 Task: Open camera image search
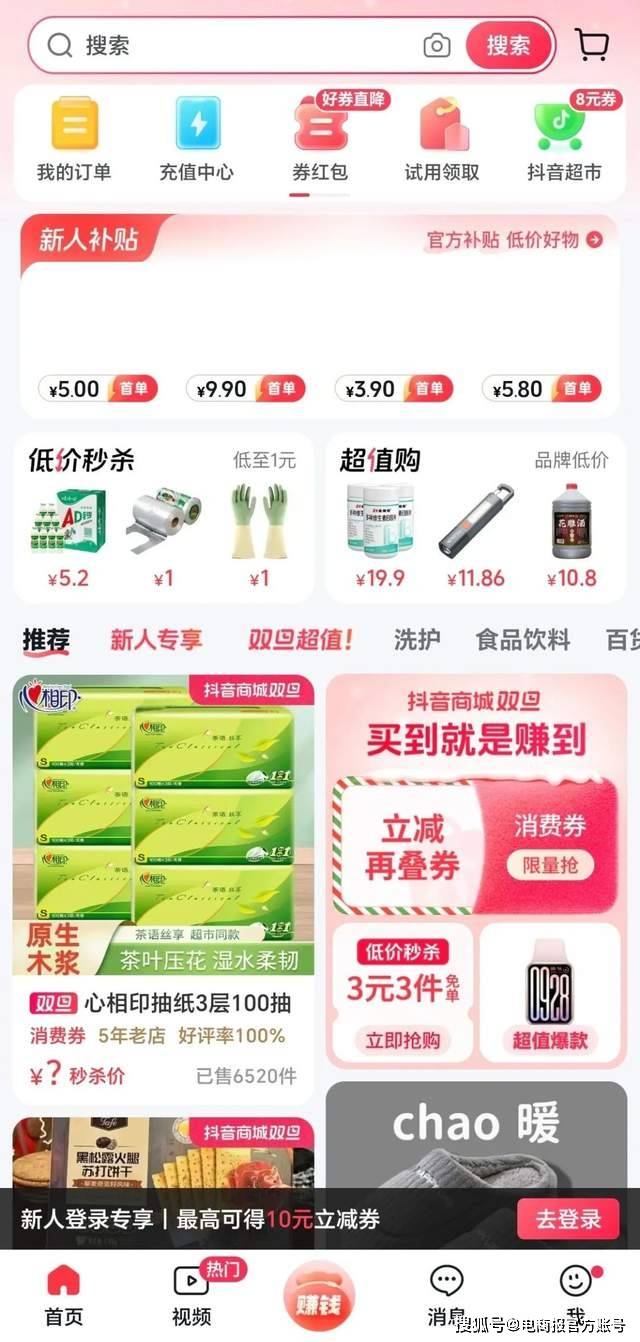436,46
